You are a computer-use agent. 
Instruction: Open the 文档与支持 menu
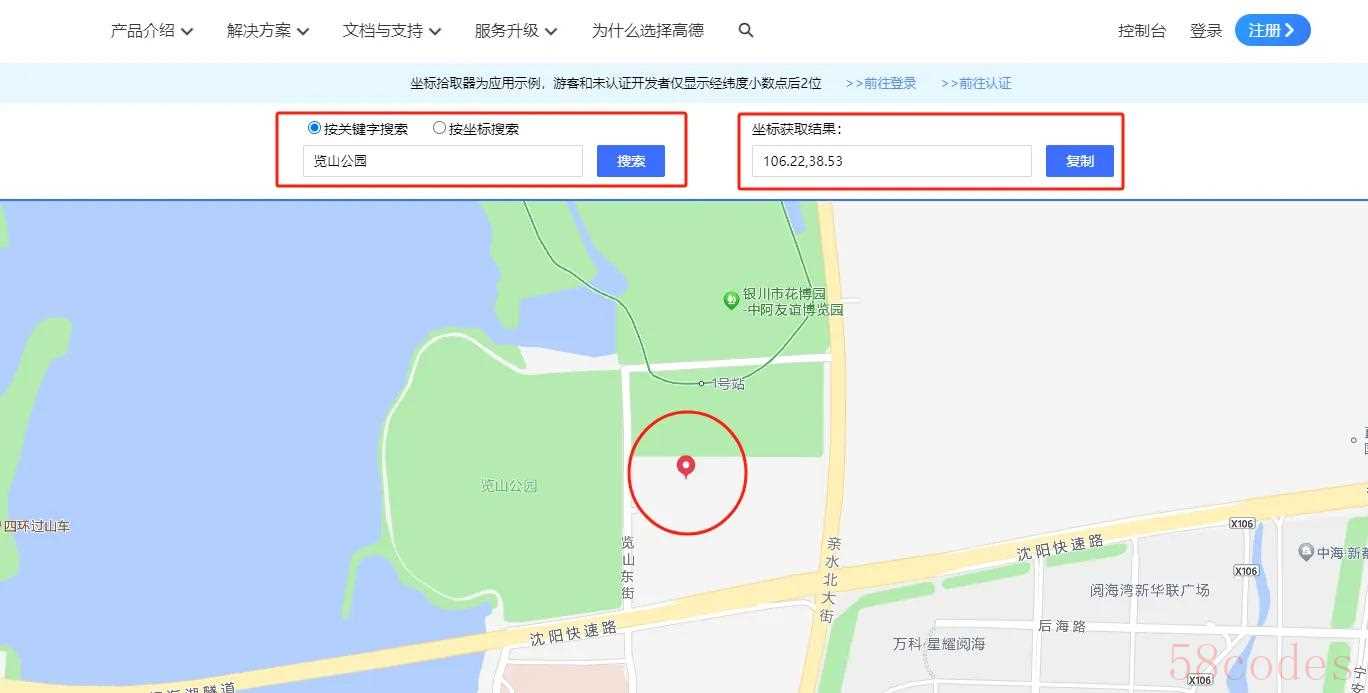click(391, 31)
